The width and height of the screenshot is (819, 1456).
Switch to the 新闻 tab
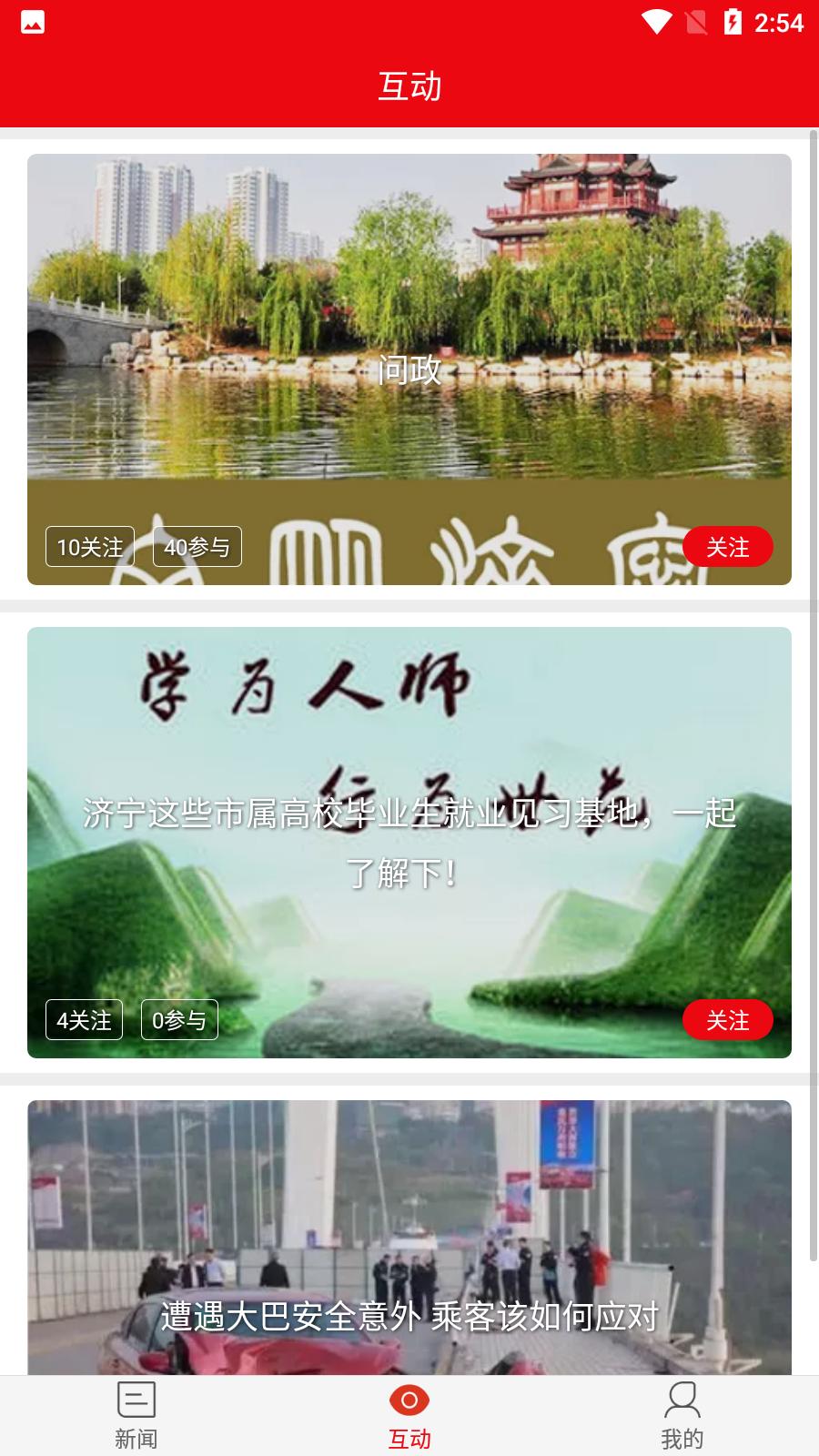(x=136, y=1416)
